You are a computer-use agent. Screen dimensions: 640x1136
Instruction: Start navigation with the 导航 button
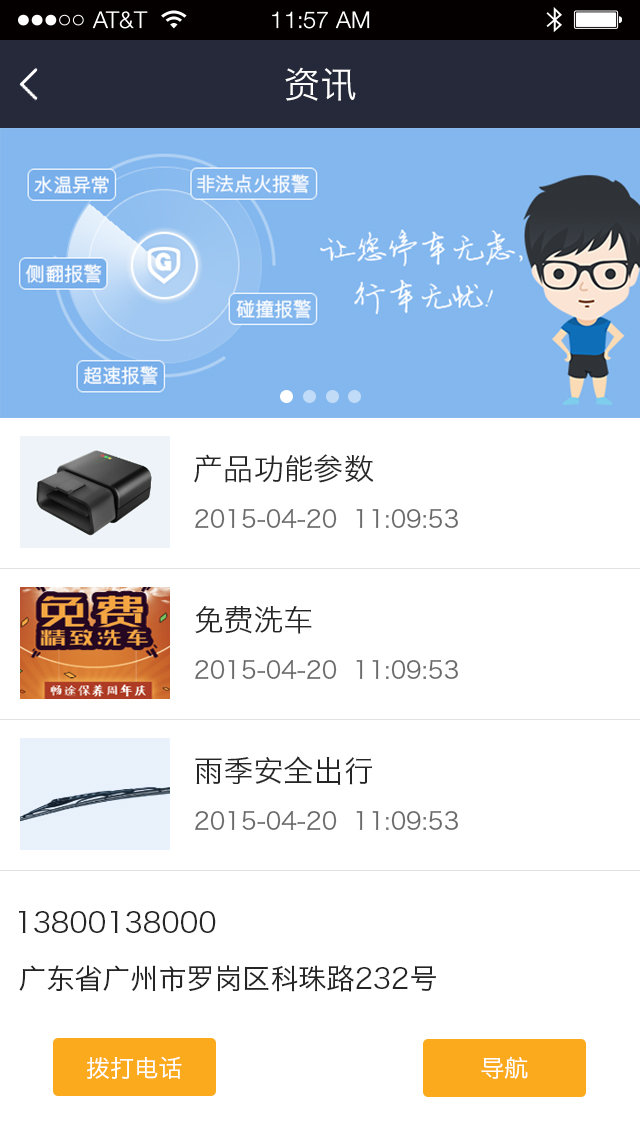pyautogui.click(x=504, y=1067)
